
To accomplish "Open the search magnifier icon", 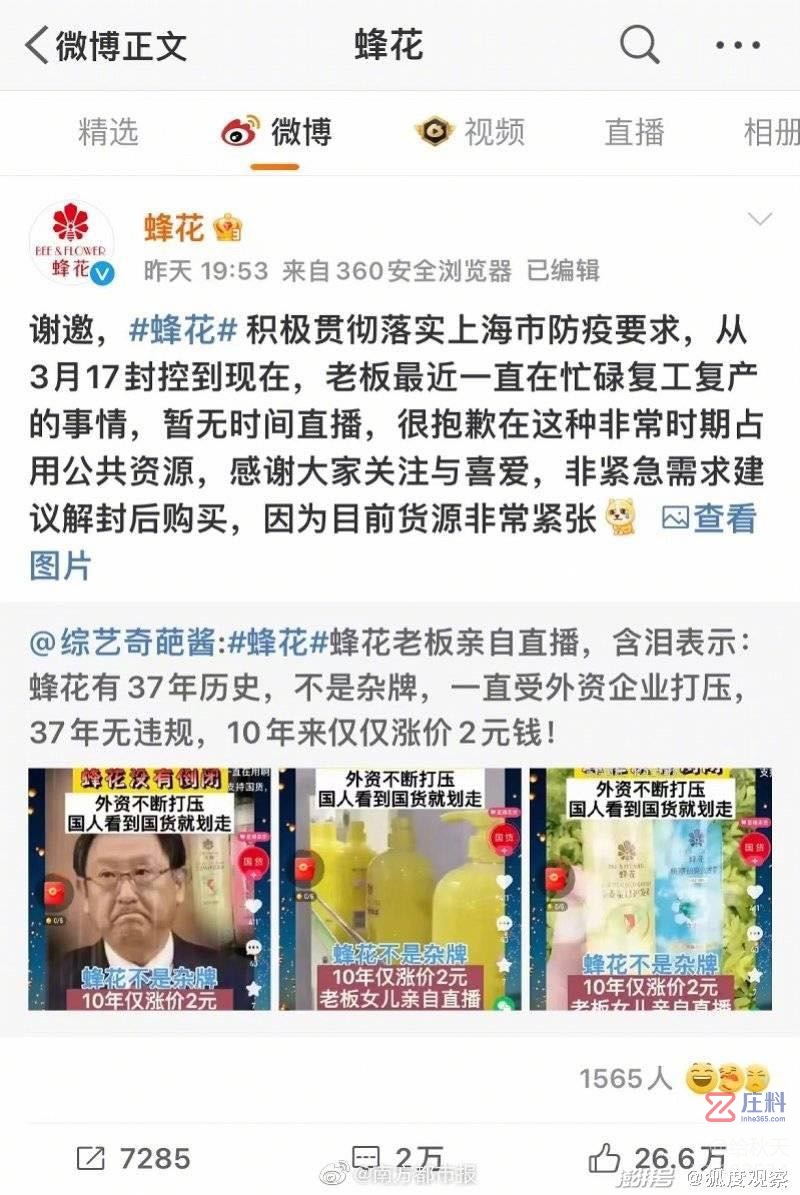I will tap(639, 45).
